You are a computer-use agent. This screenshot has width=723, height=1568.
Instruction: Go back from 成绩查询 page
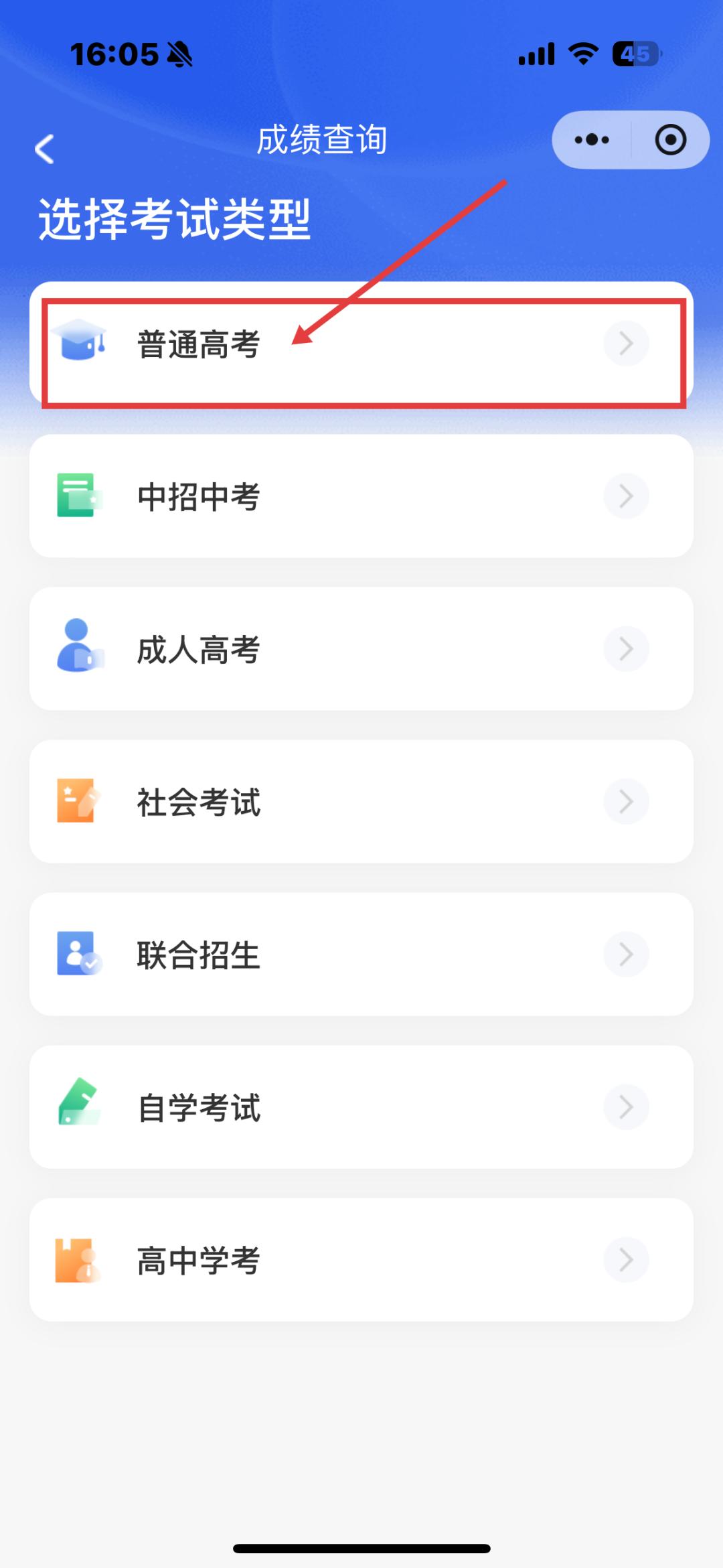pos(45,148)
